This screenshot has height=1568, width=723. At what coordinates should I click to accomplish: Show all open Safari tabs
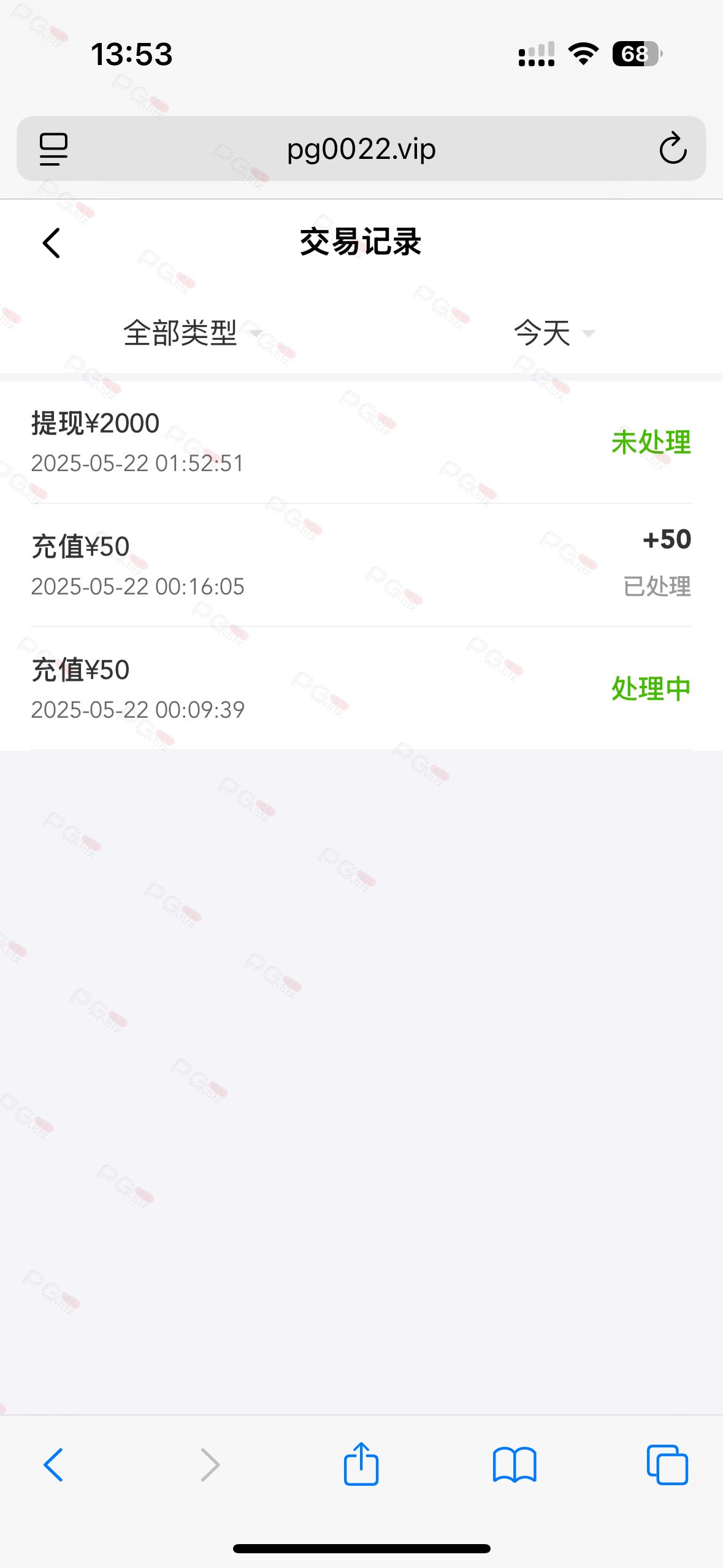click(667, 1465)
